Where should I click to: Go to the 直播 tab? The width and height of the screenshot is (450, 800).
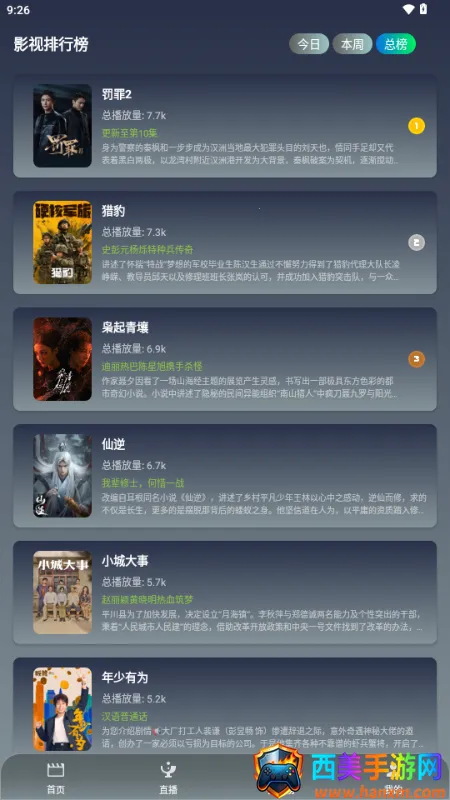168,778
